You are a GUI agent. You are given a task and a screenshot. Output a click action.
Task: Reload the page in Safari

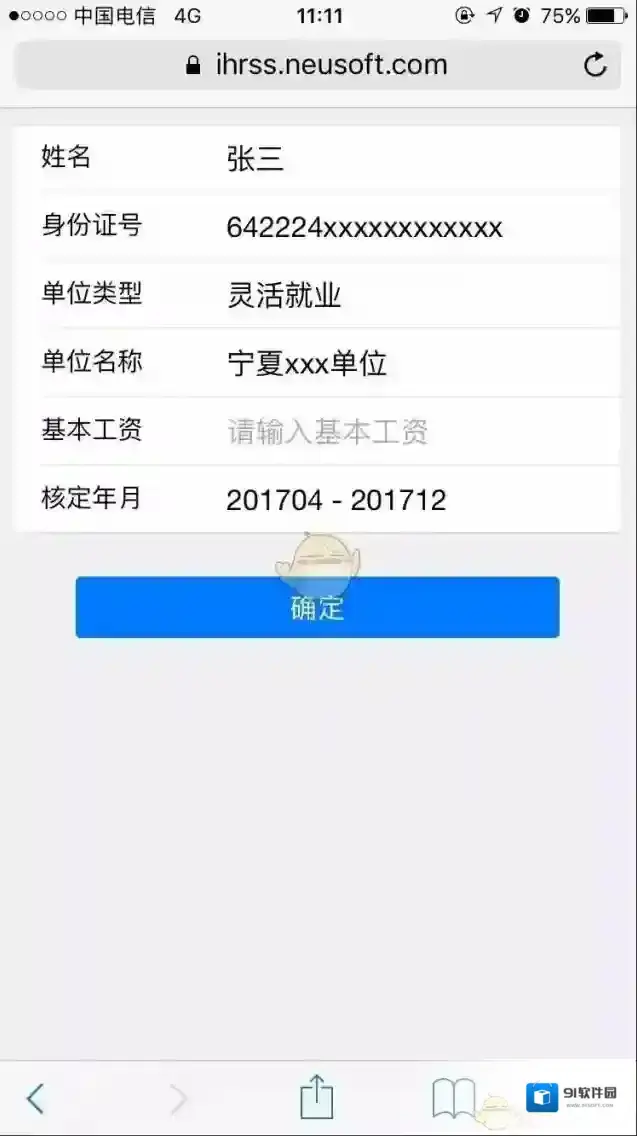click(595, 66)
